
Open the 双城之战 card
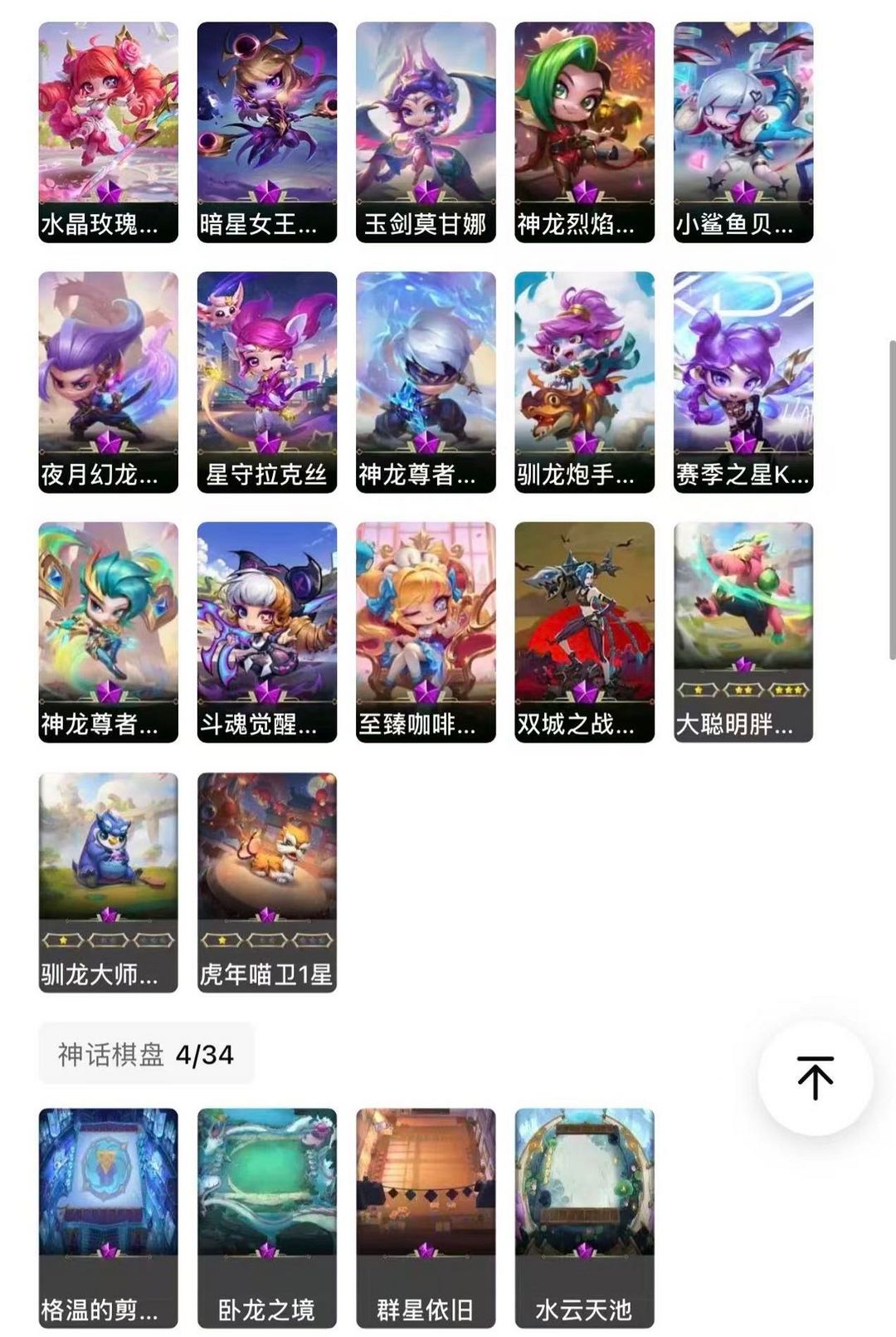click(584, 632)
